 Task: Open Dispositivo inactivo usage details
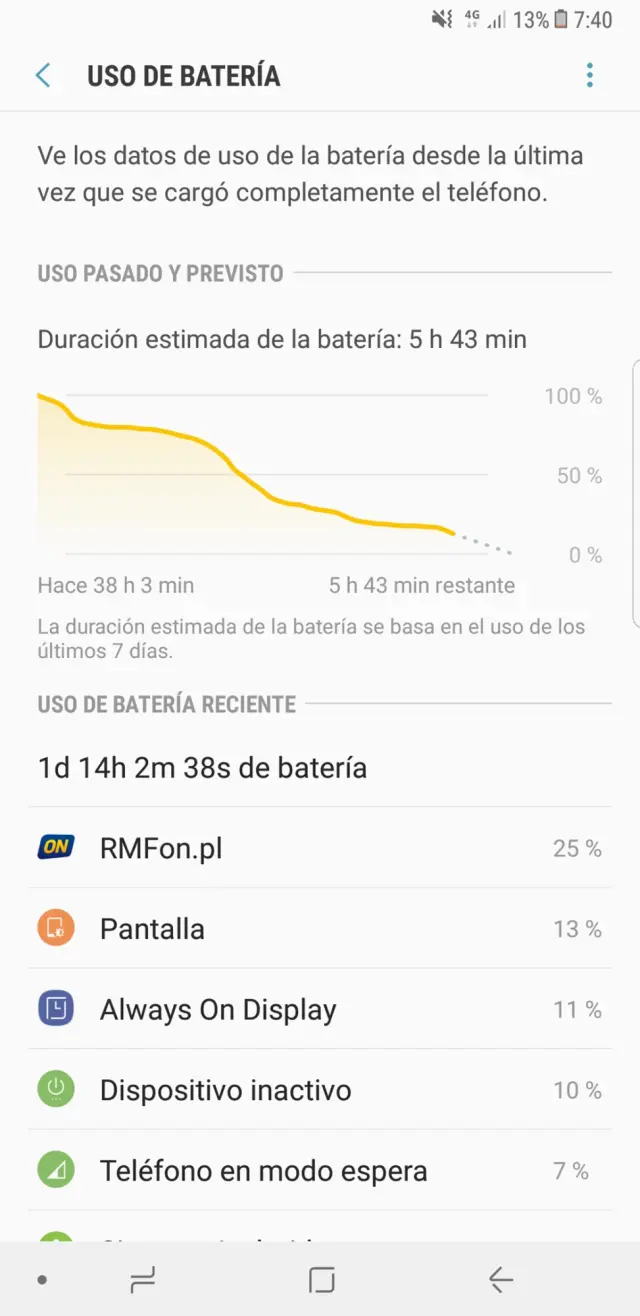(x=320, y=1090)
